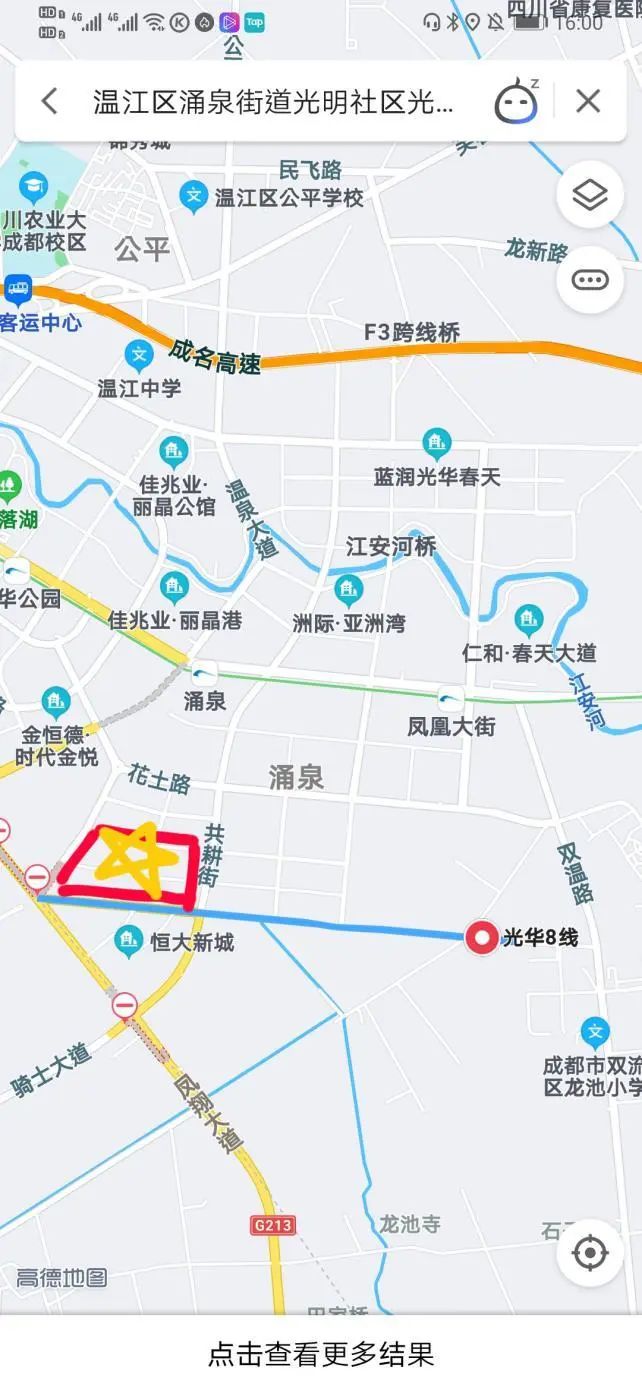Viewport: 642px width, 1390px height.
Task: Open the more options bubble button
Action: coord(590,280)
